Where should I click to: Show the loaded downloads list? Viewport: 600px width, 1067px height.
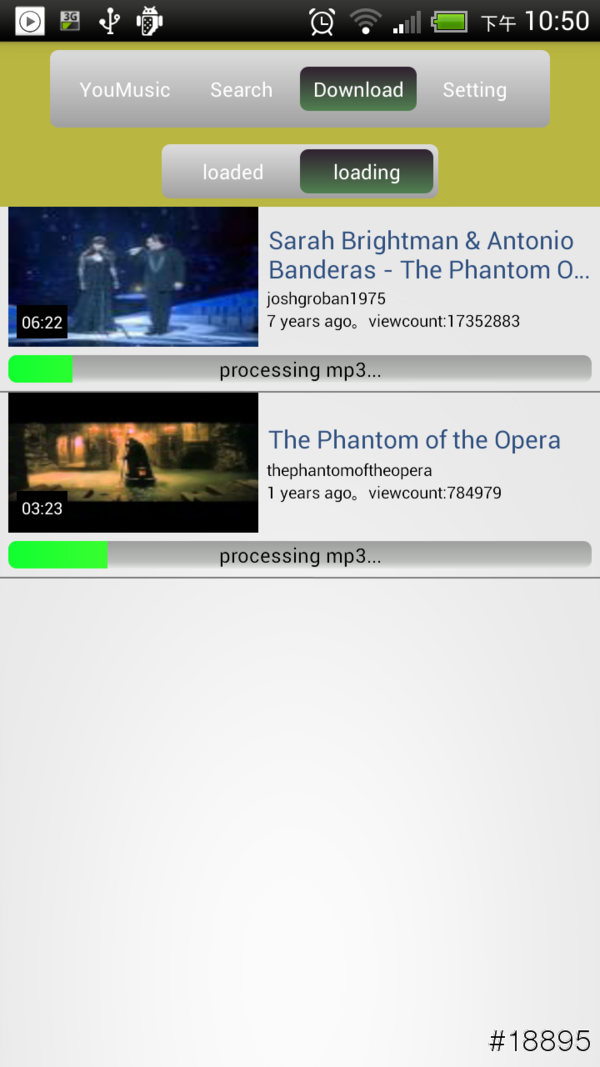[232, 172]
